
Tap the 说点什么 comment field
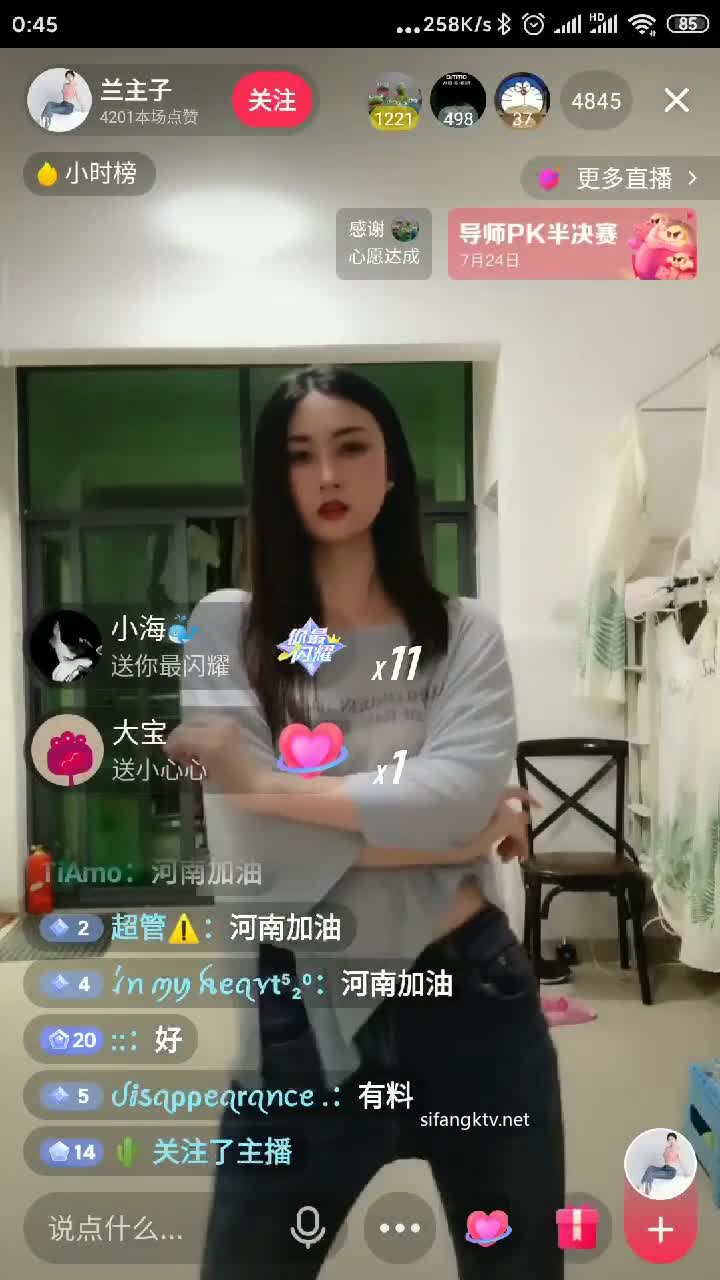point(150,1228)
